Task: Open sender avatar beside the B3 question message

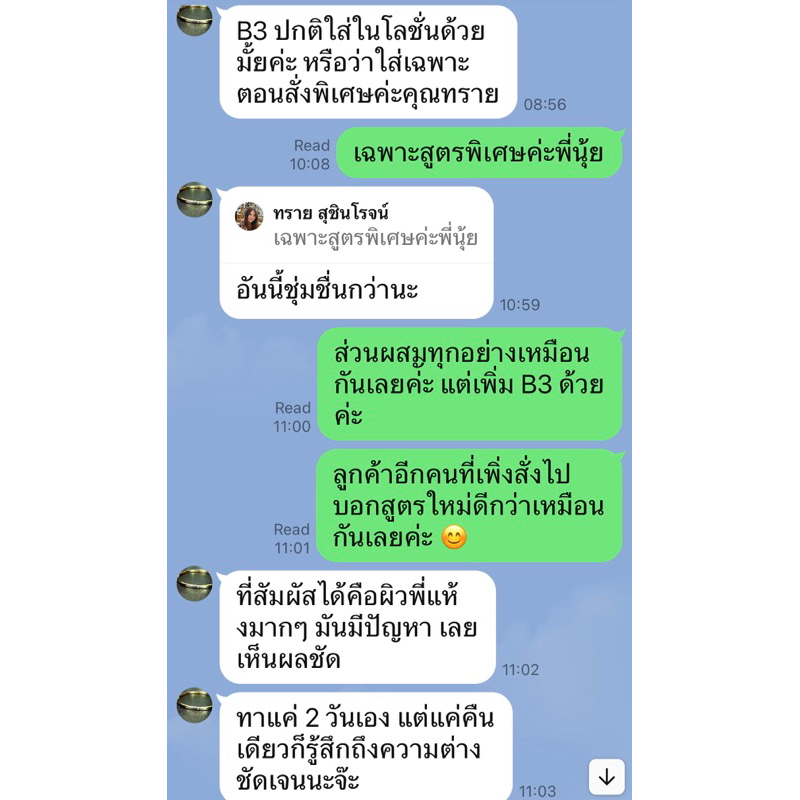Action: [x=194, y=19]
